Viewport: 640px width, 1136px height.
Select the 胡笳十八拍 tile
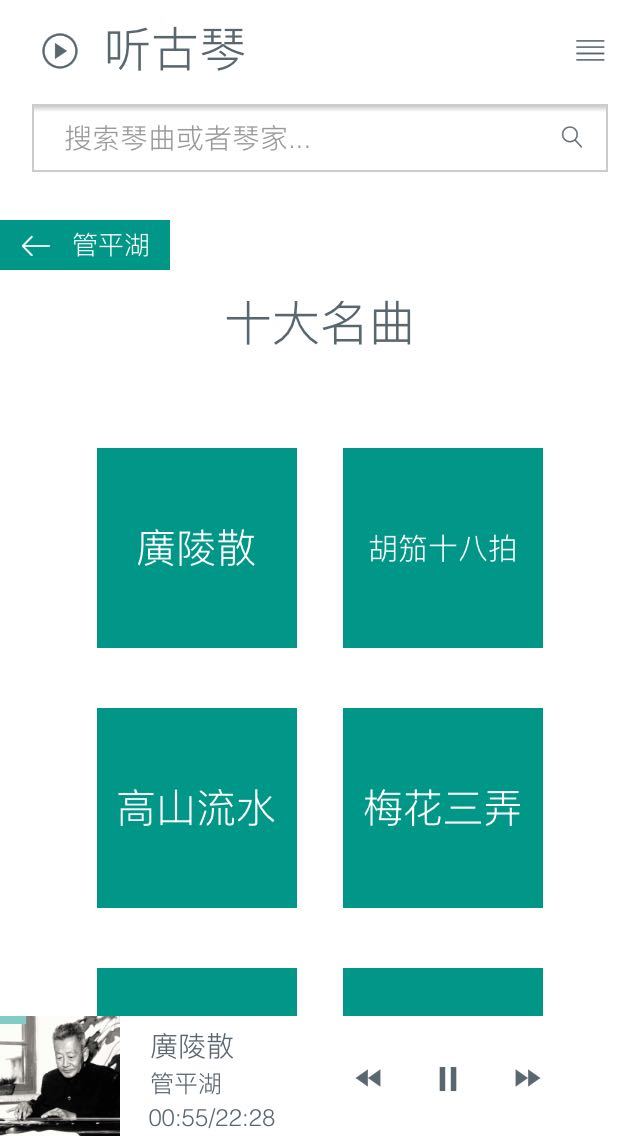pos(443,548)
